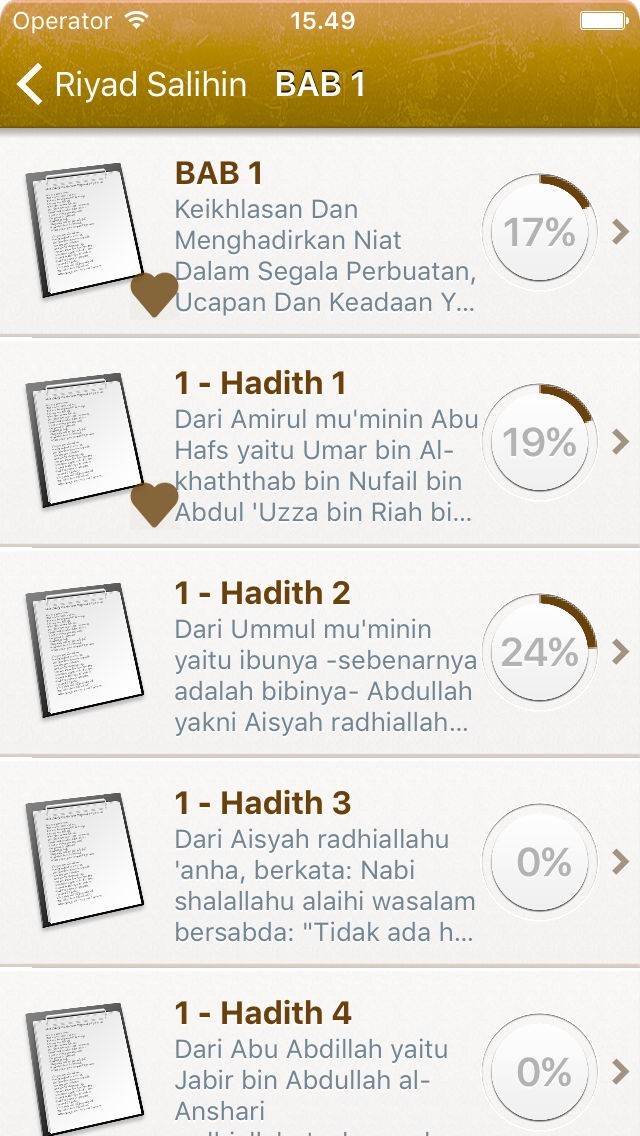Go back to Riyad Salihin
The image size is (640, 1136).
click(x=130, y=85)
